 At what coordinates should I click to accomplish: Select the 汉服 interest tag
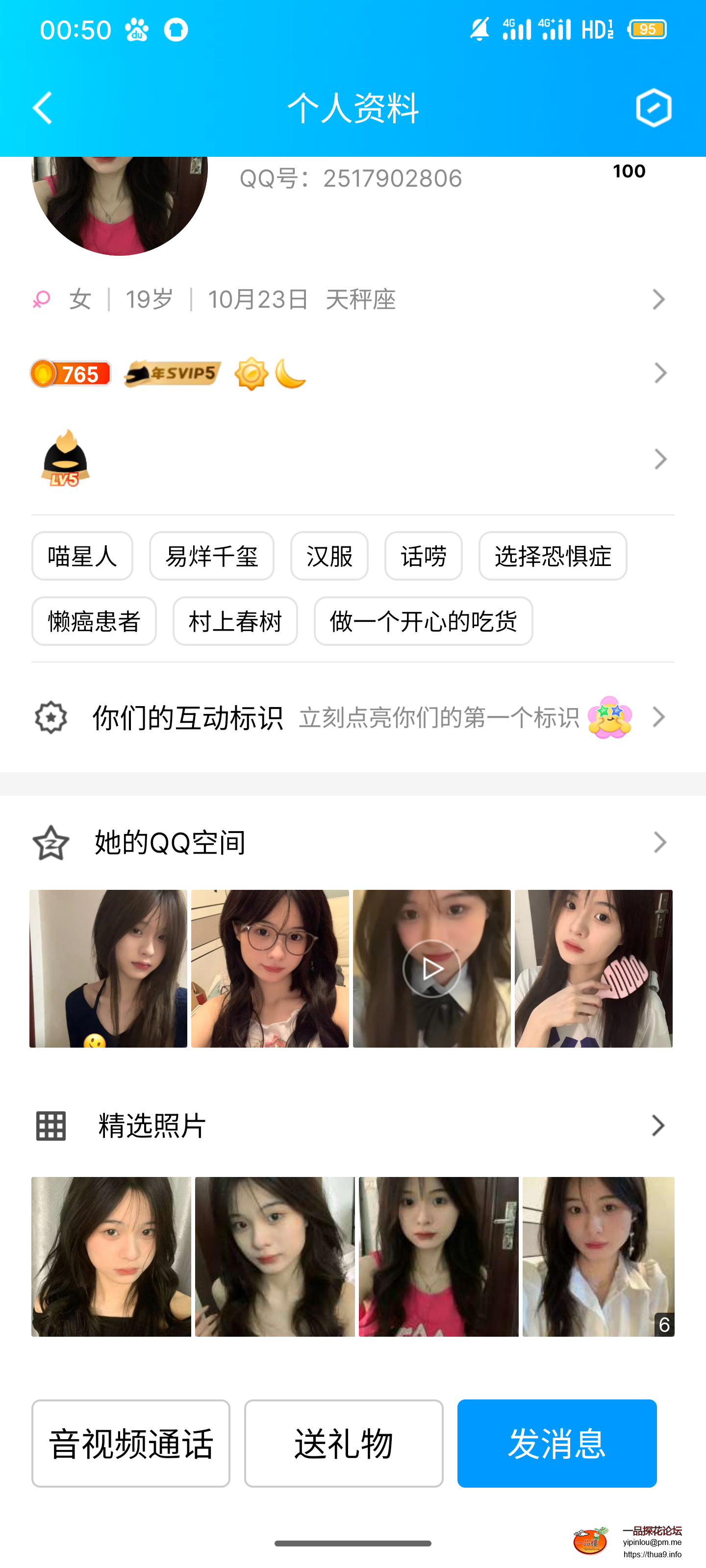click(x=329, y=556)
